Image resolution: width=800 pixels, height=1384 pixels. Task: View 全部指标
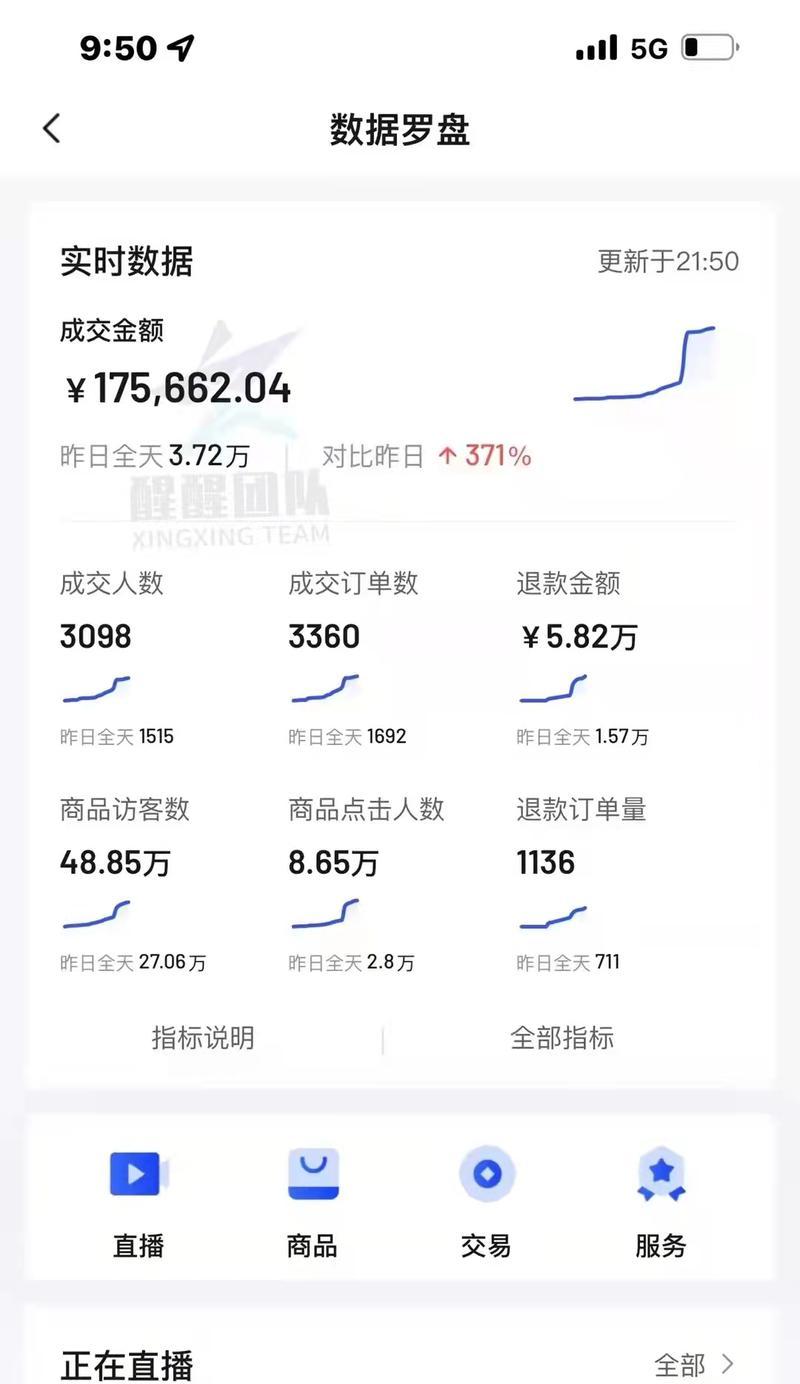[562, 1038]
